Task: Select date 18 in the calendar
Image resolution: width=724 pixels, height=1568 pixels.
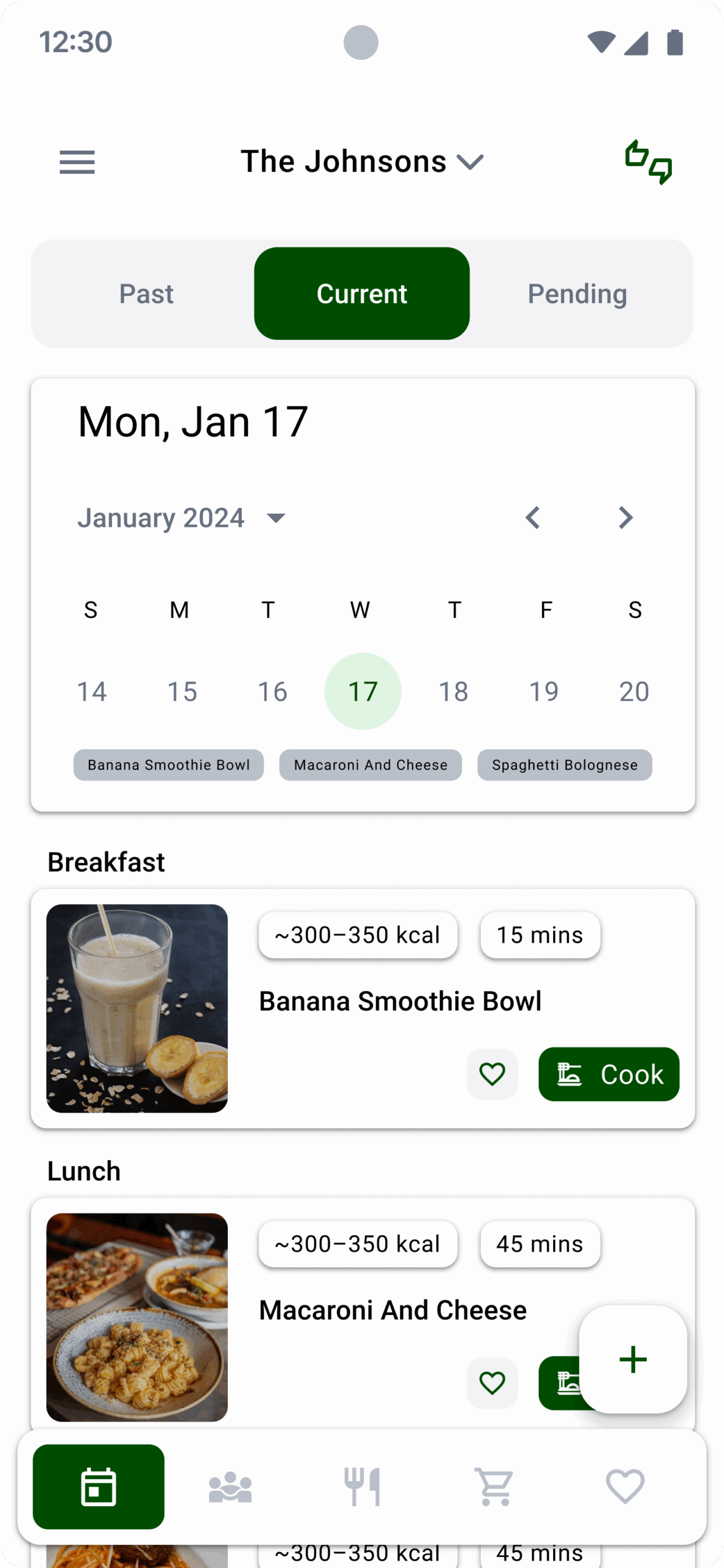Action: tap(453, 692)
